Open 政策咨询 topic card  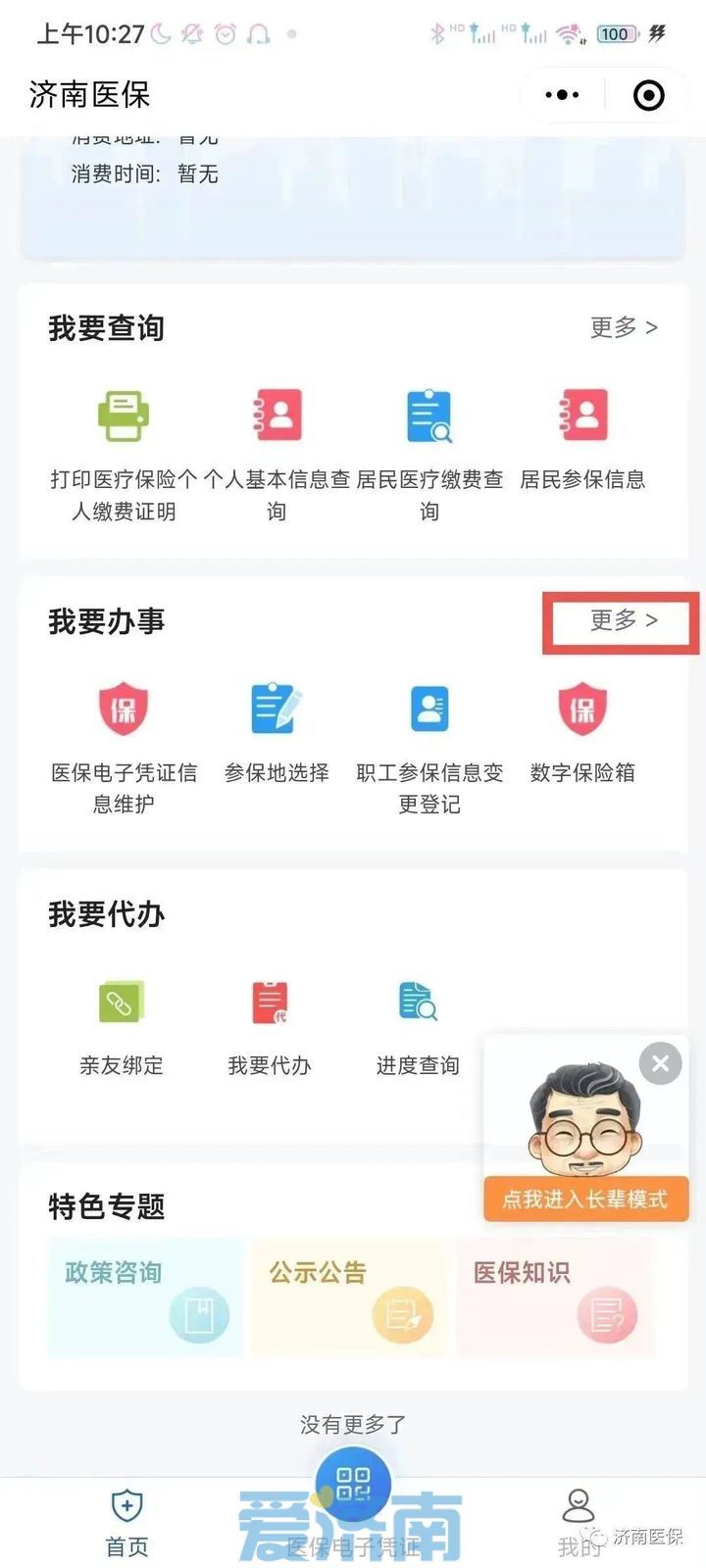point(145,1298)
